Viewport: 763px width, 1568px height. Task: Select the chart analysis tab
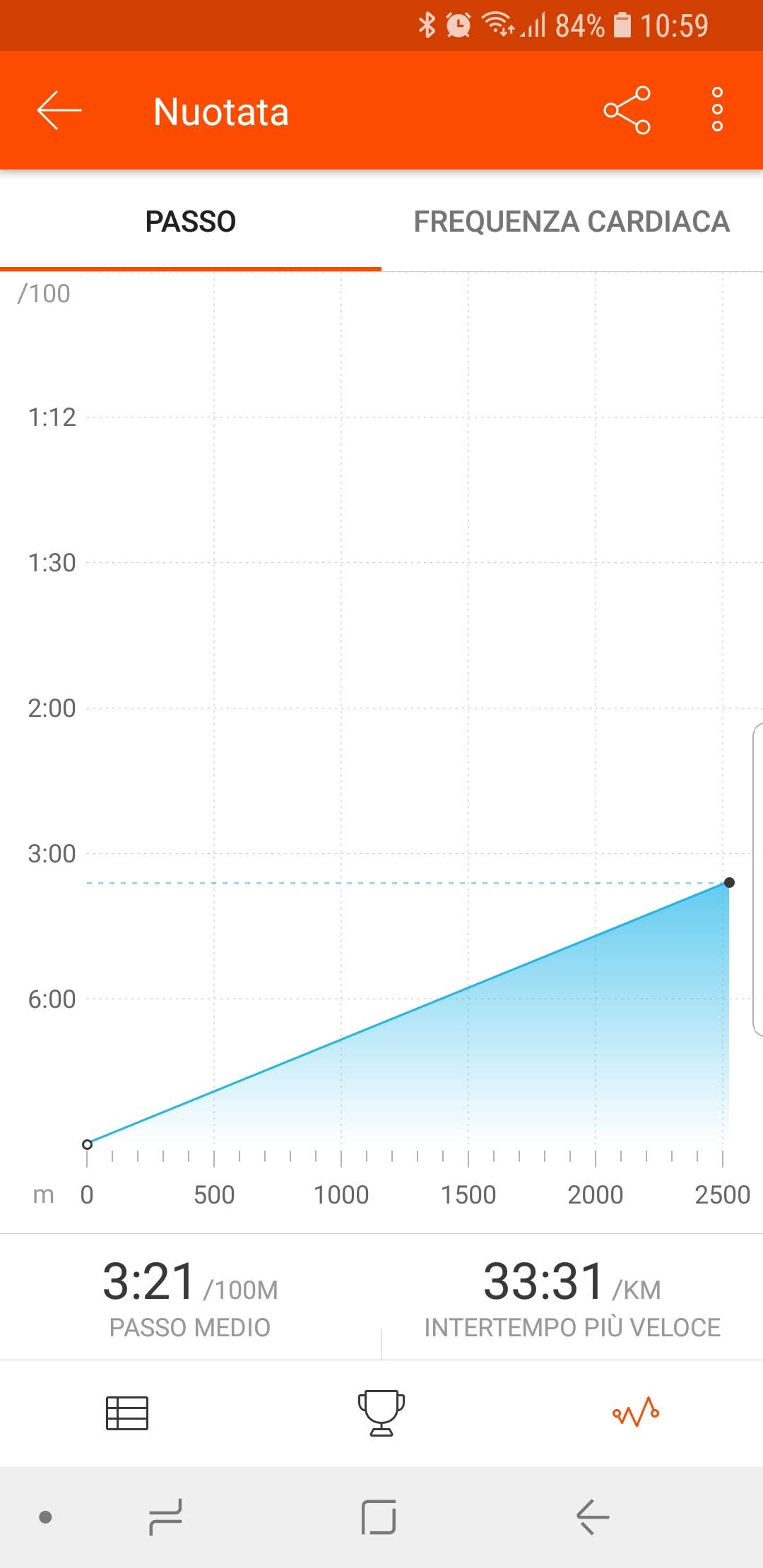636,1413
